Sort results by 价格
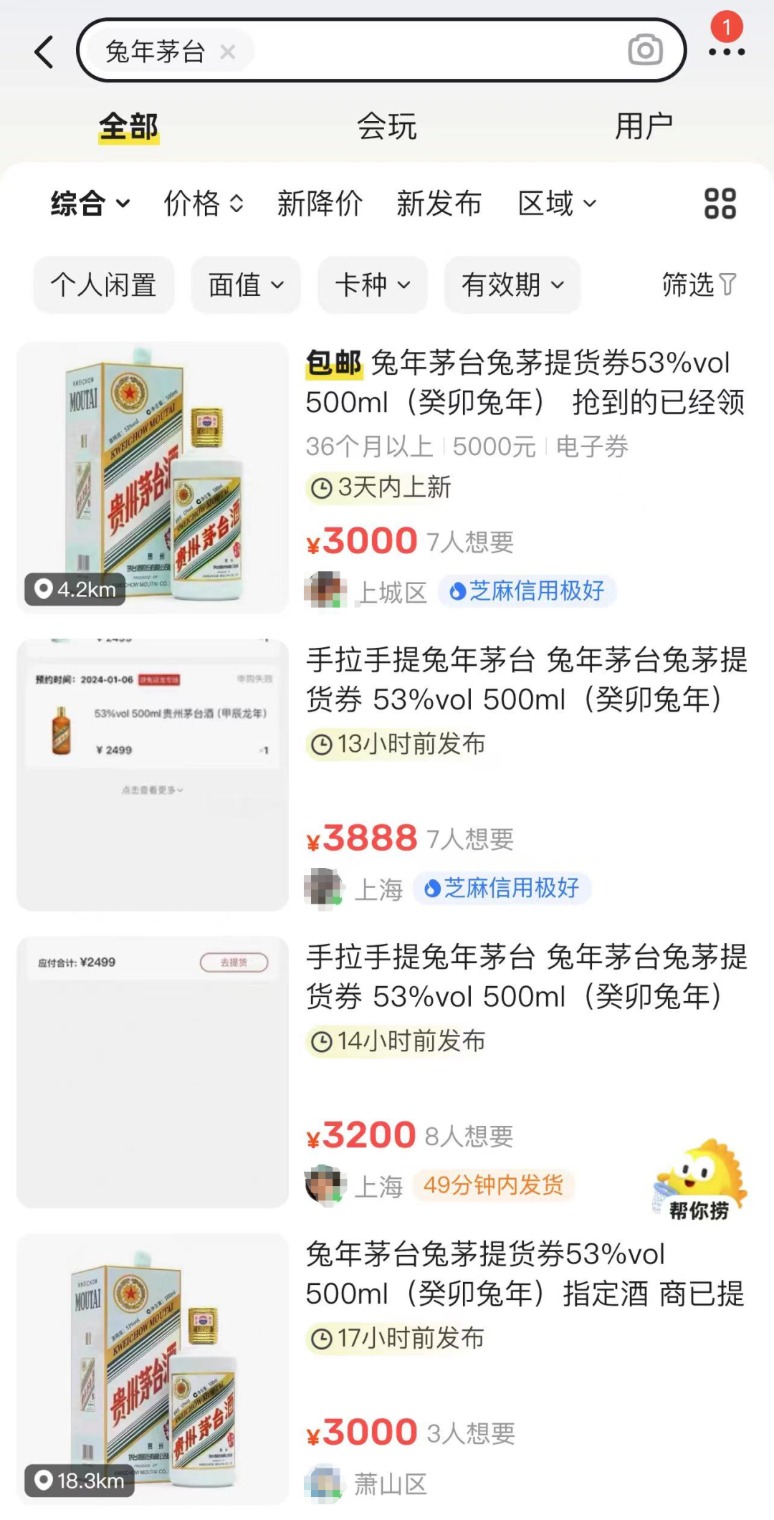774x1520 pixels. click(x=203, y=204)
